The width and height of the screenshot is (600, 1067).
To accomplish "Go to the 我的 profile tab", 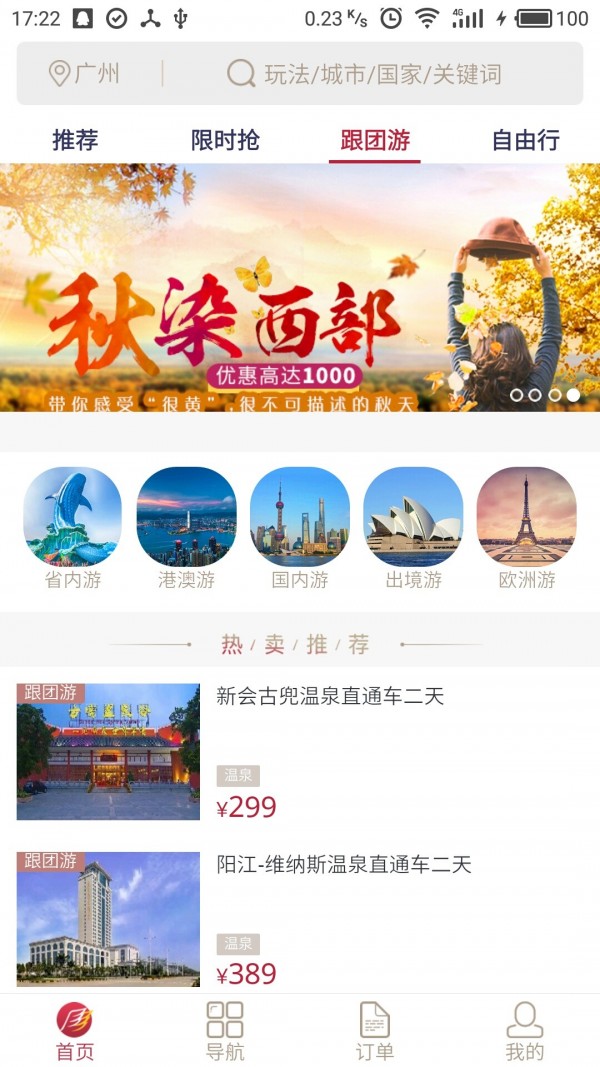I will (525, 1030).
